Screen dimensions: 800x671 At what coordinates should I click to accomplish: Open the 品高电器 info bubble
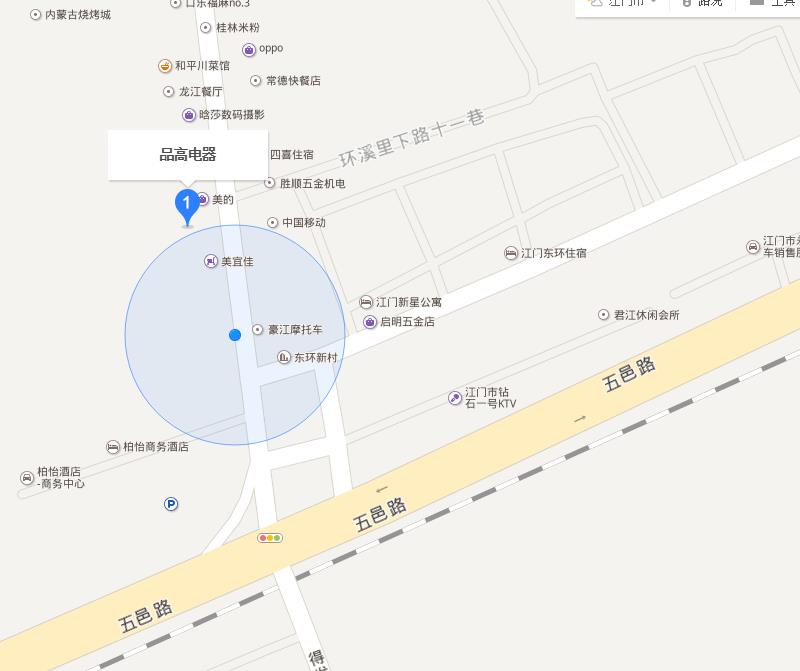click(x=188, y=155)
